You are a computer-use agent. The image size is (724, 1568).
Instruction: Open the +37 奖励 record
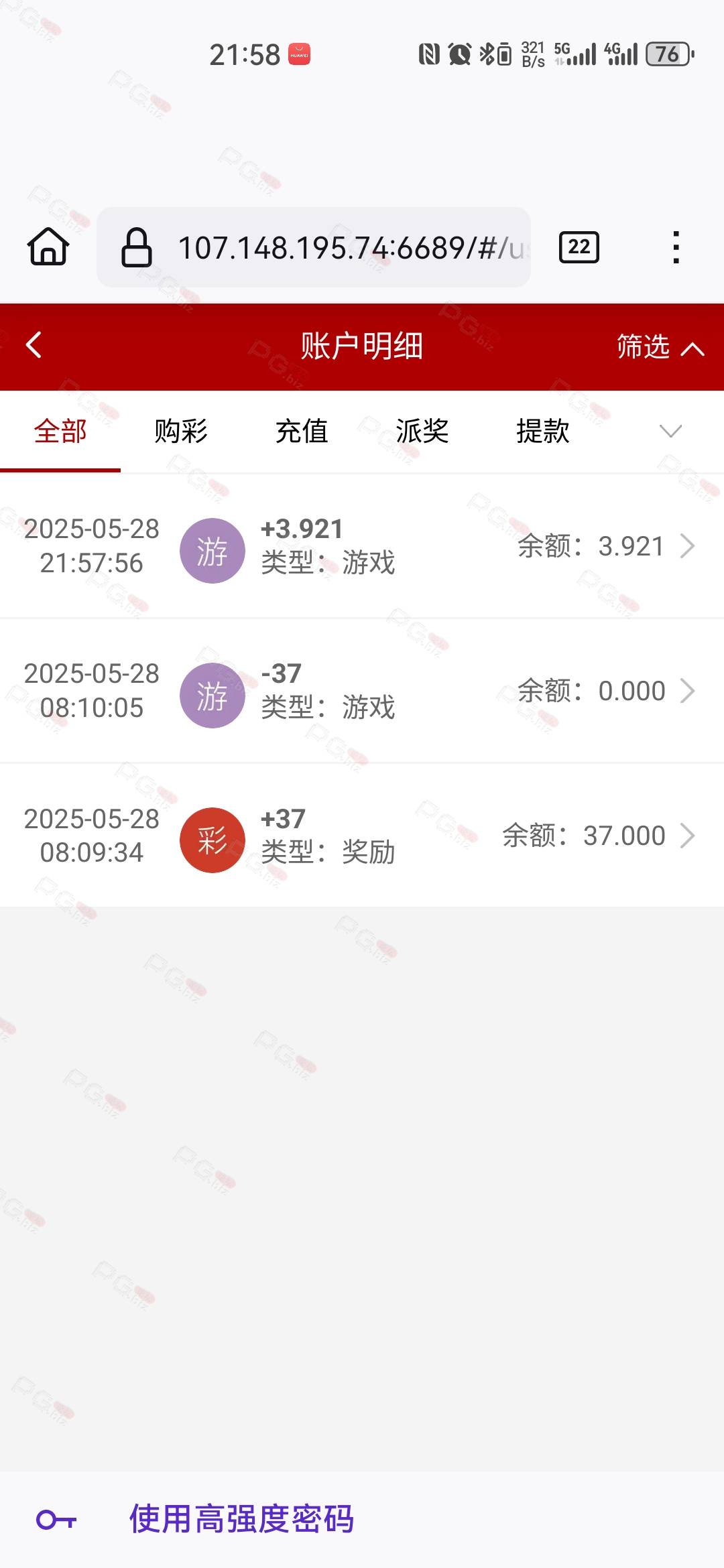[362, 836]
